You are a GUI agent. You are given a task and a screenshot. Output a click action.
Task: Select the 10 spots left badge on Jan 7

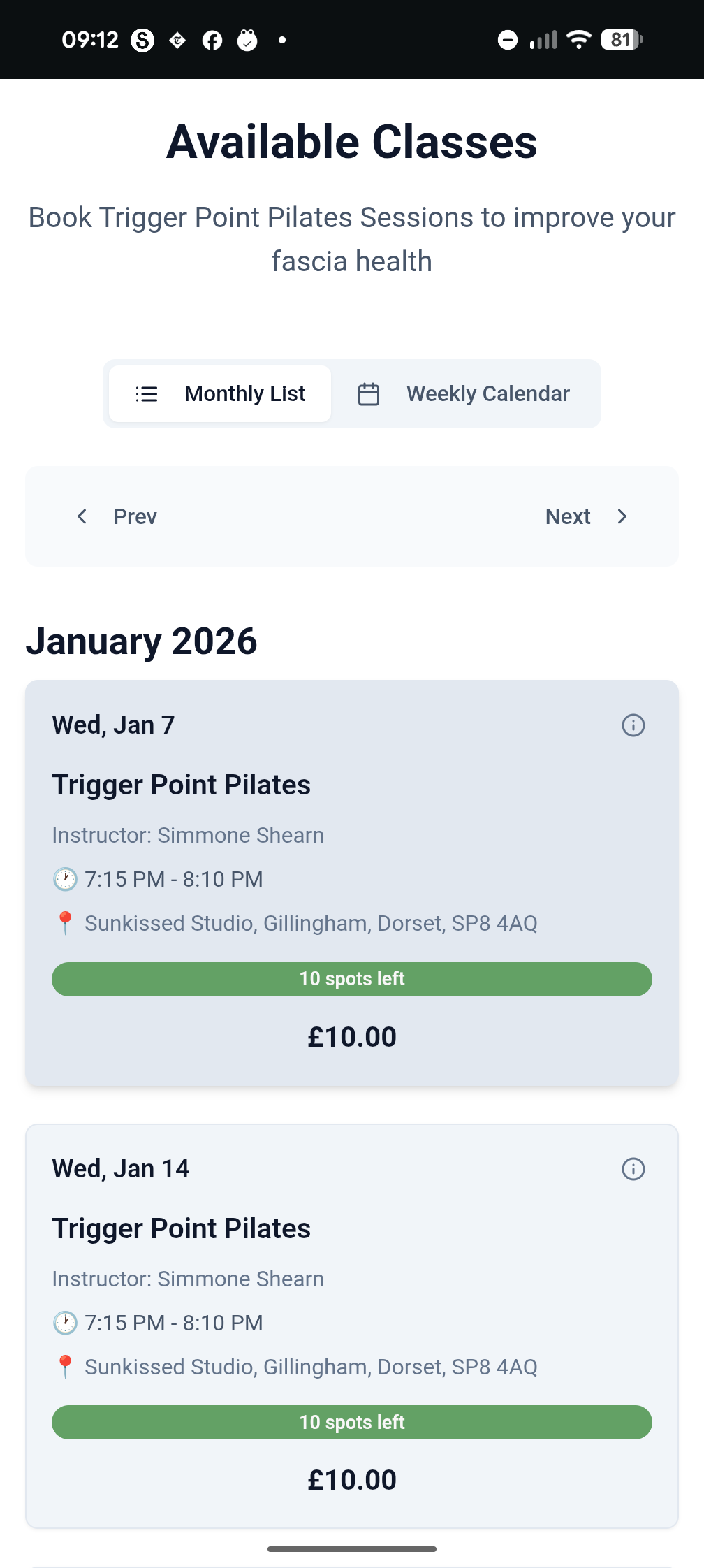coord(351,979)
